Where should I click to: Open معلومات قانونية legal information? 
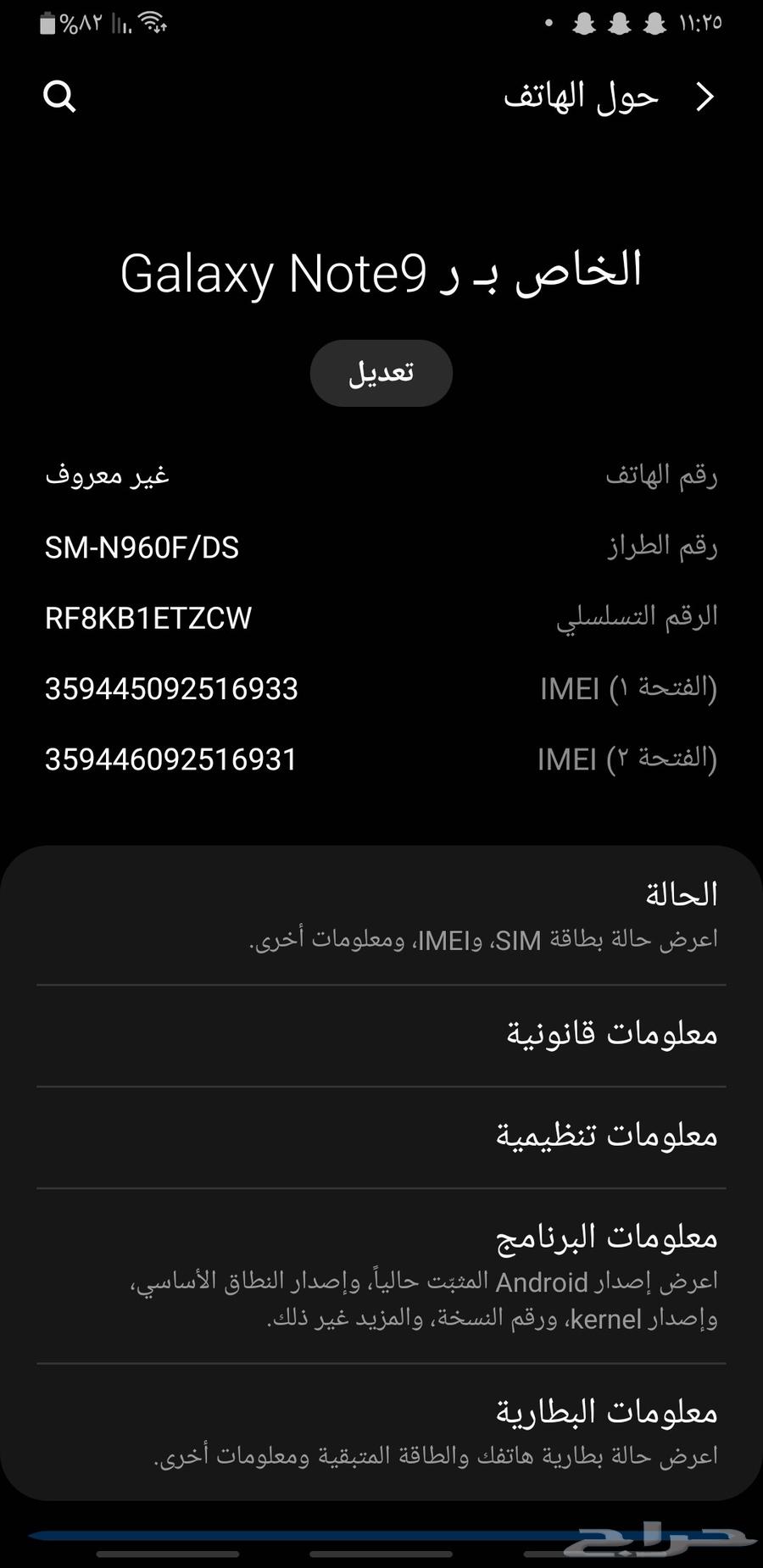381,1034
